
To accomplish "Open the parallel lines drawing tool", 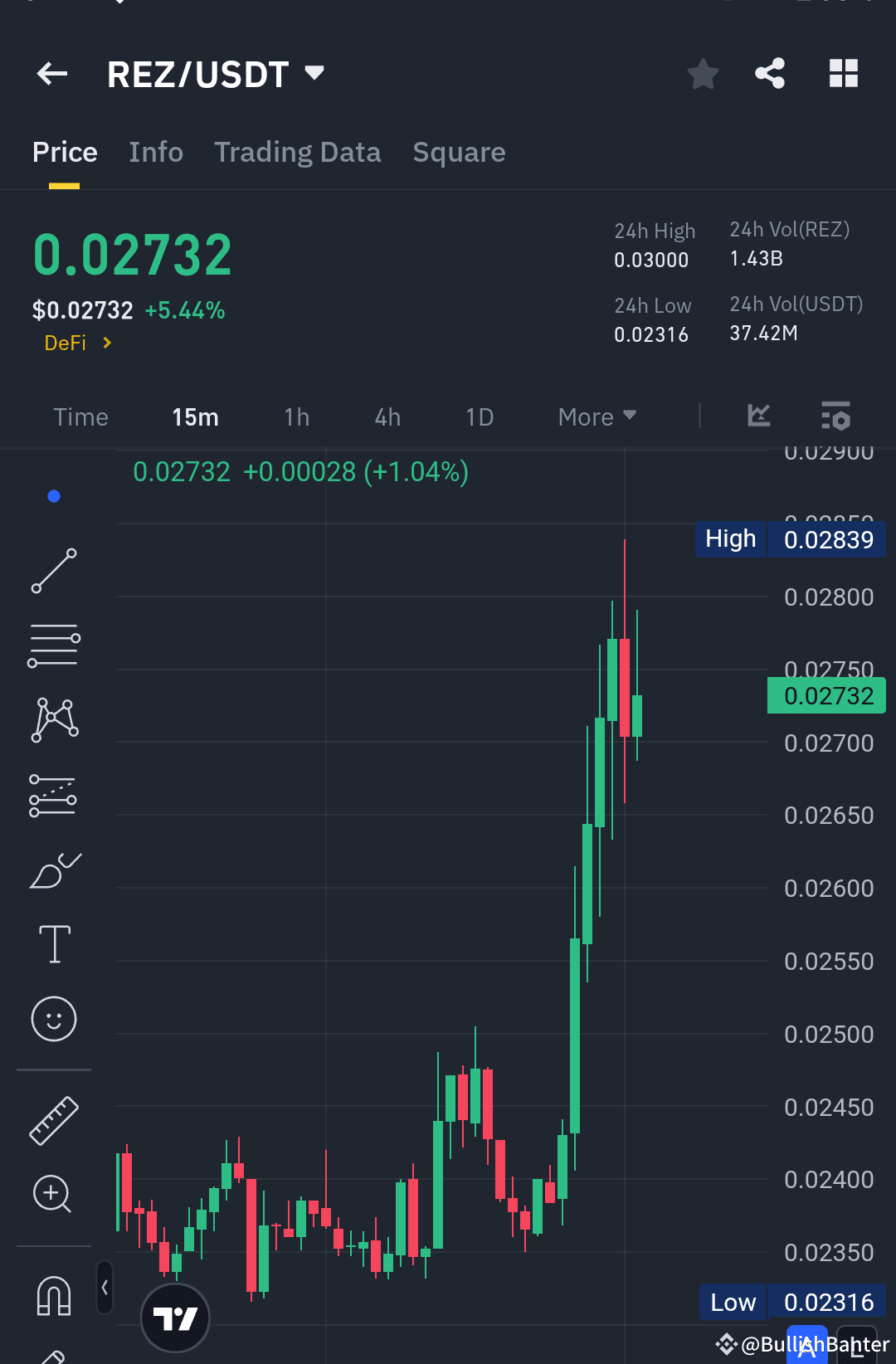I will tap(53, 645).
